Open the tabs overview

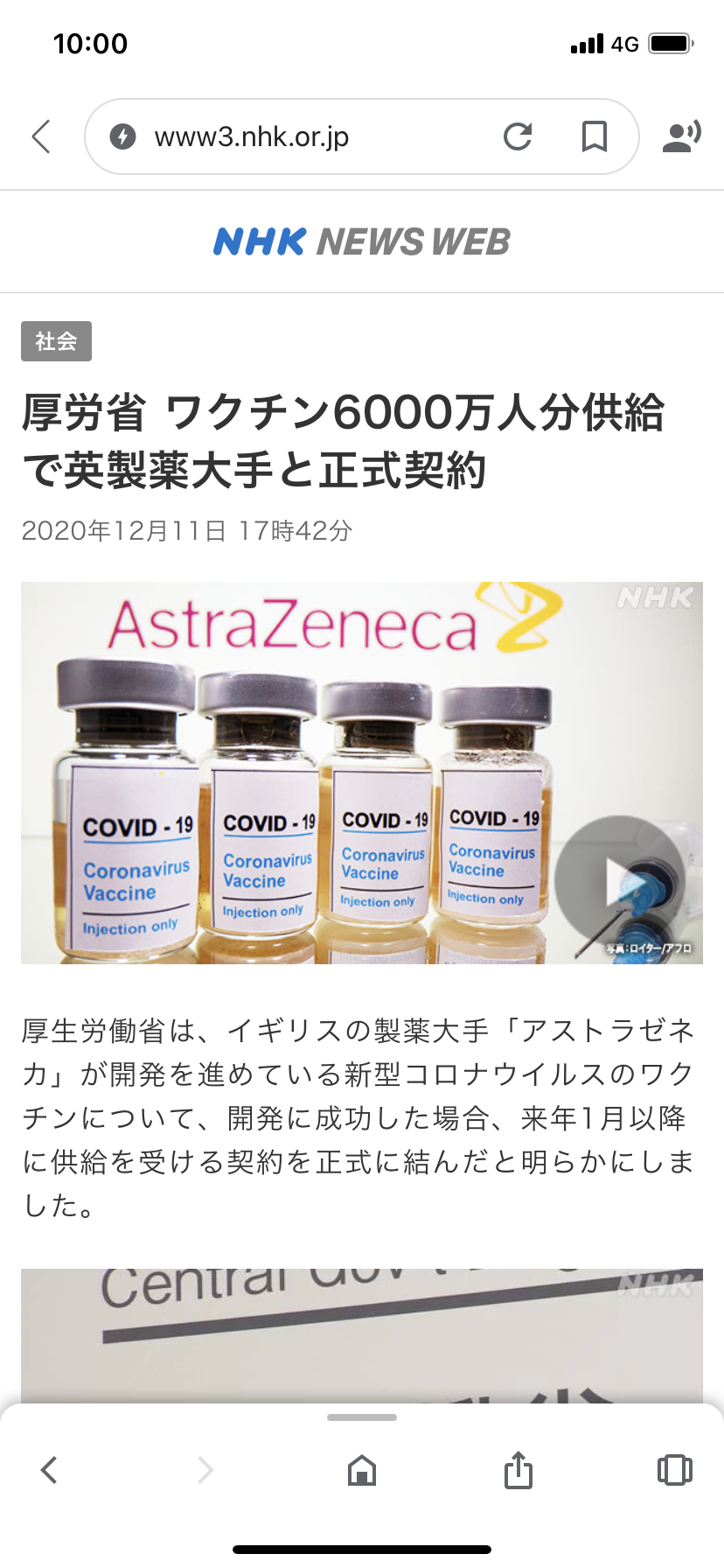tap(674, 1470)
